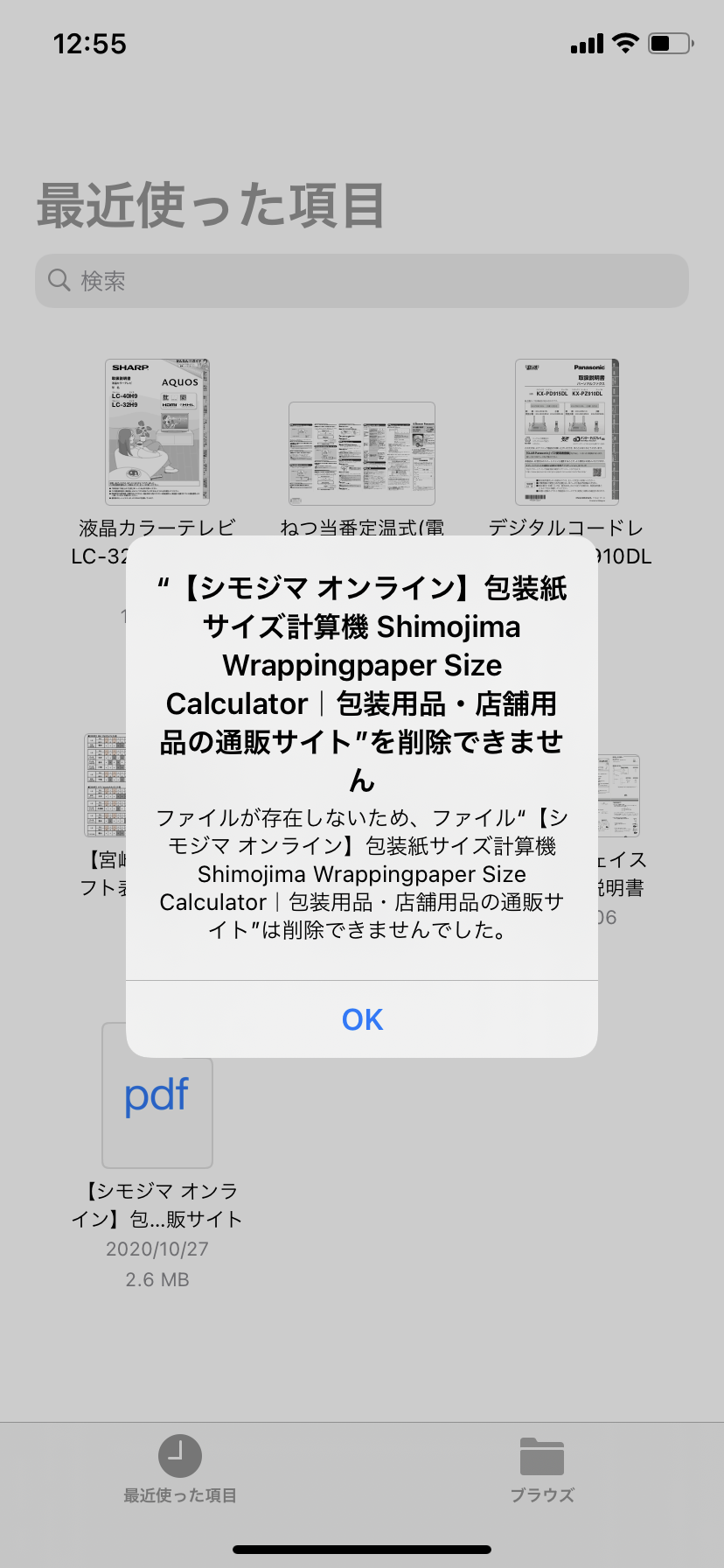Open the デジタルコードレス Panasonic manual
The height and width of the screenshot is (1568, 724).
(x=567, y=432)
